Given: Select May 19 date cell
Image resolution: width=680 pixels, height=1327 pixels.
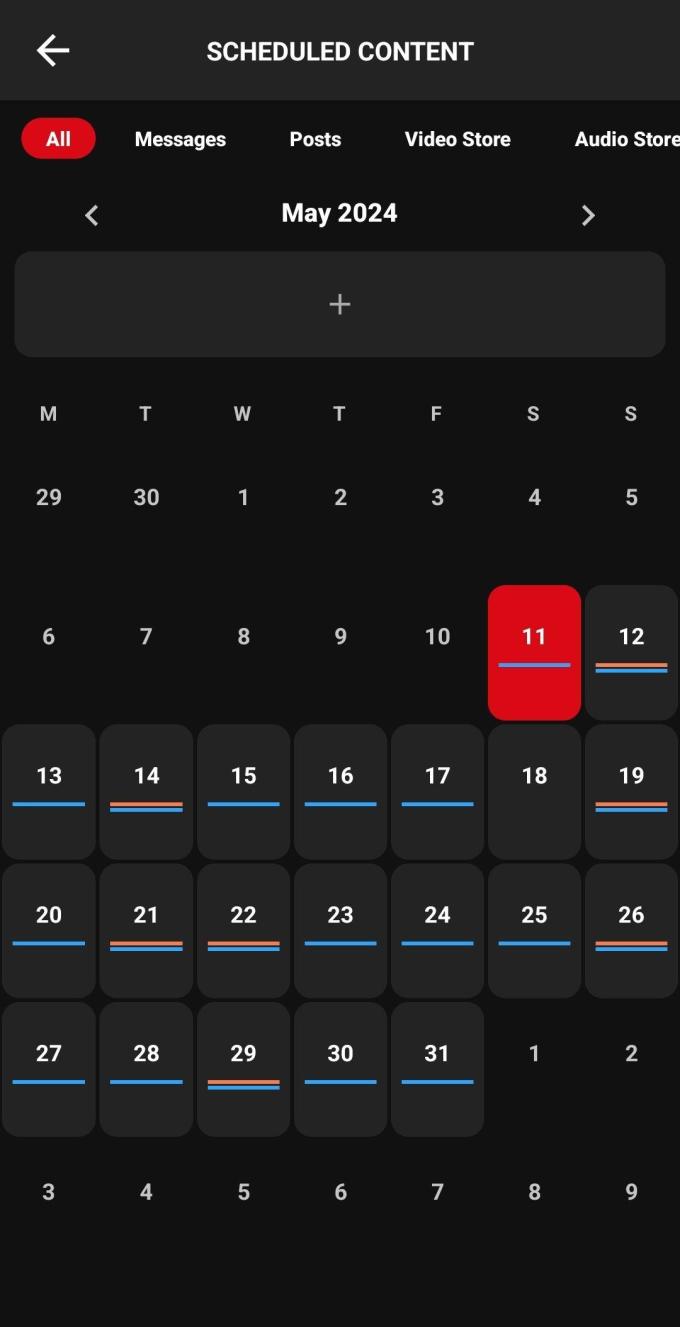Looking at the screenshot, I should coord(631,791).
